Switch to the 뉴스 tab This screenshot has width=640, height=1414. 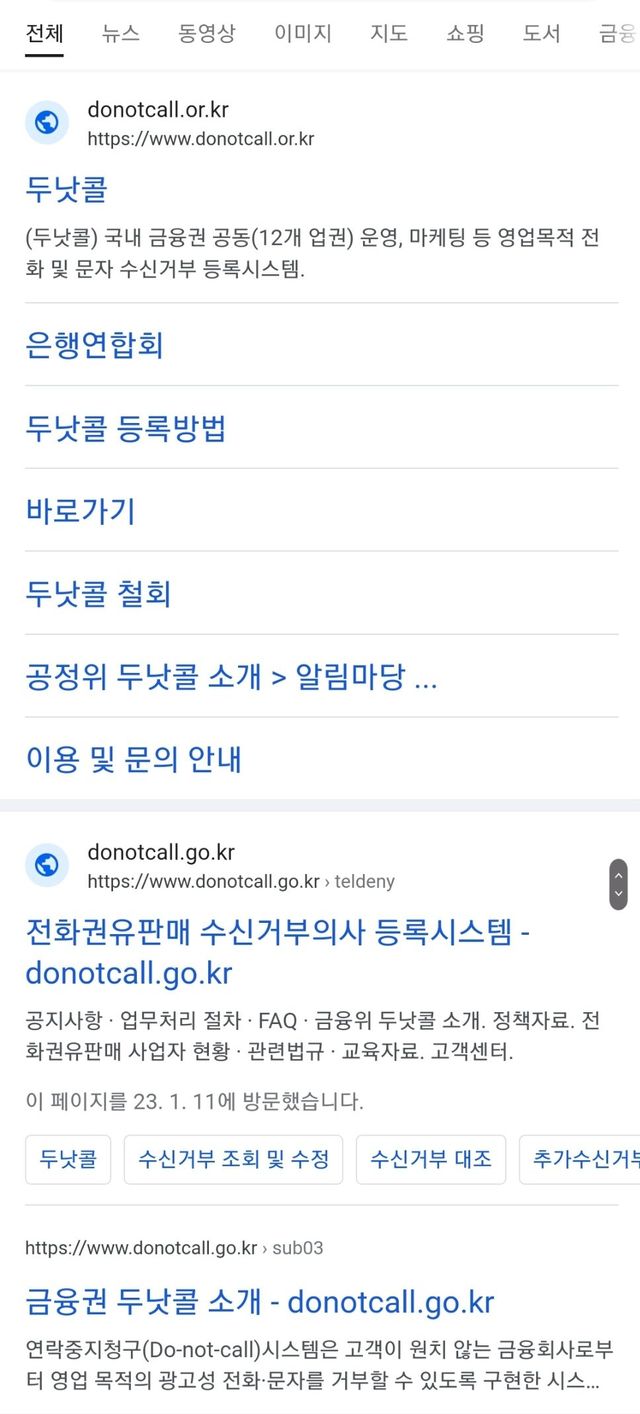coord(120,34)
